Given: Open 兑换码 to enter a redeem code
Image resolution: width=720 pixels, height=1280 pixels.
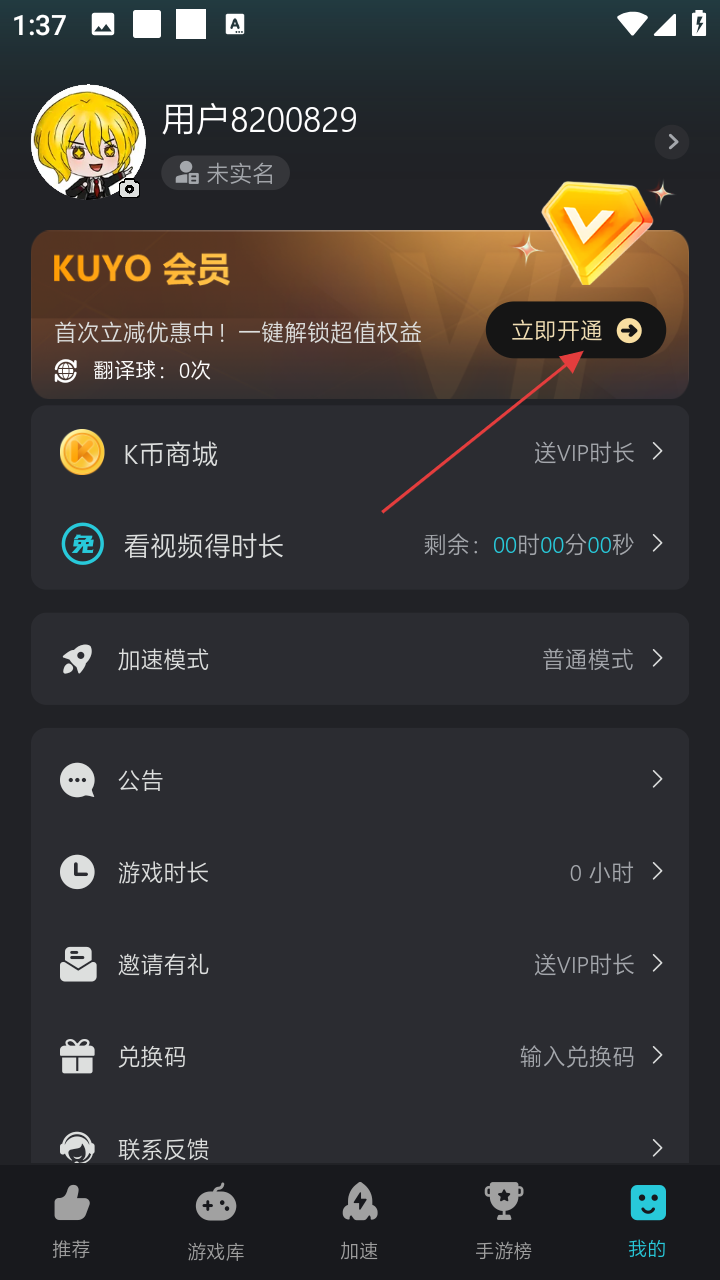Looking at the screenshot, I should [360, 1056].
